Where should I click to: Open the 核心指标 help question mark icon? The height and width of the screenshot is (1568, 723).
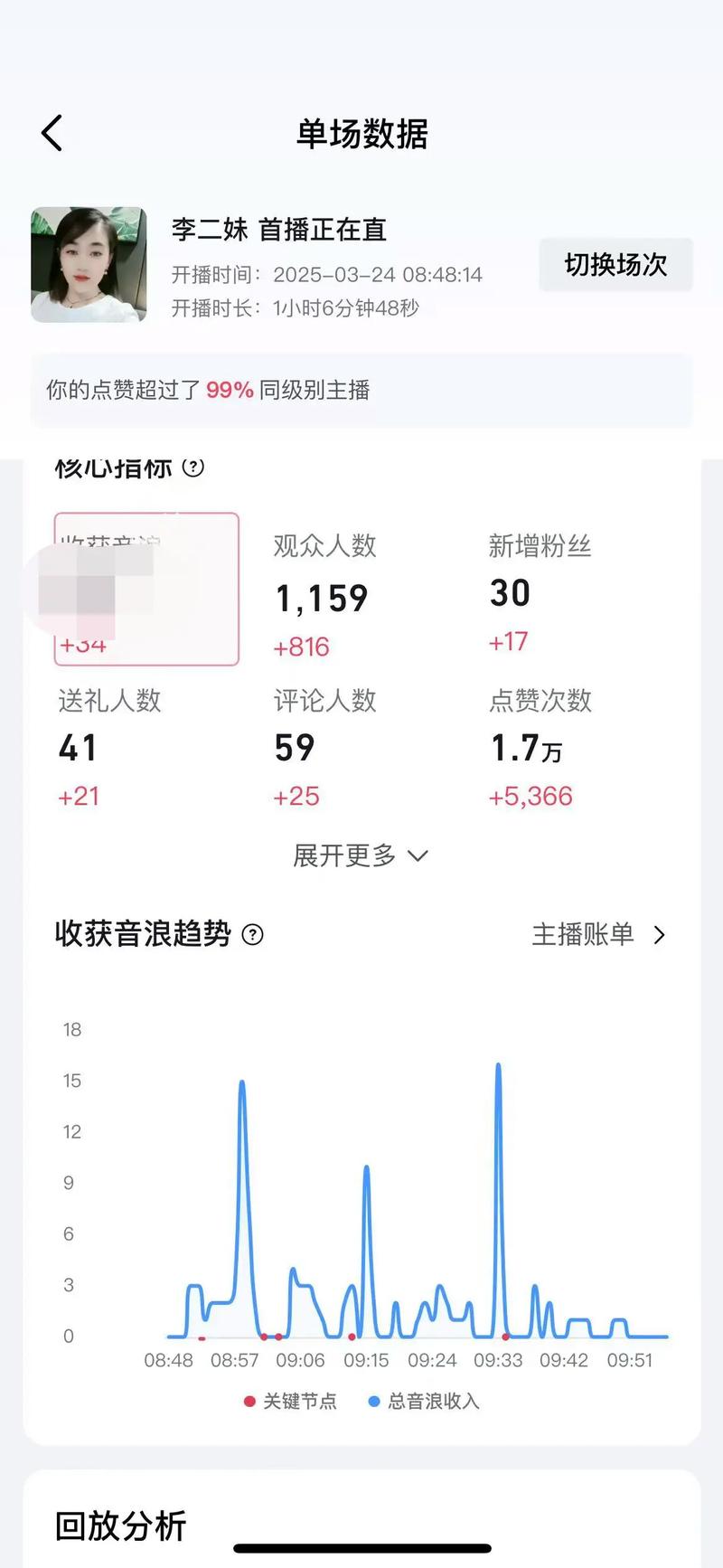(194, 469)
